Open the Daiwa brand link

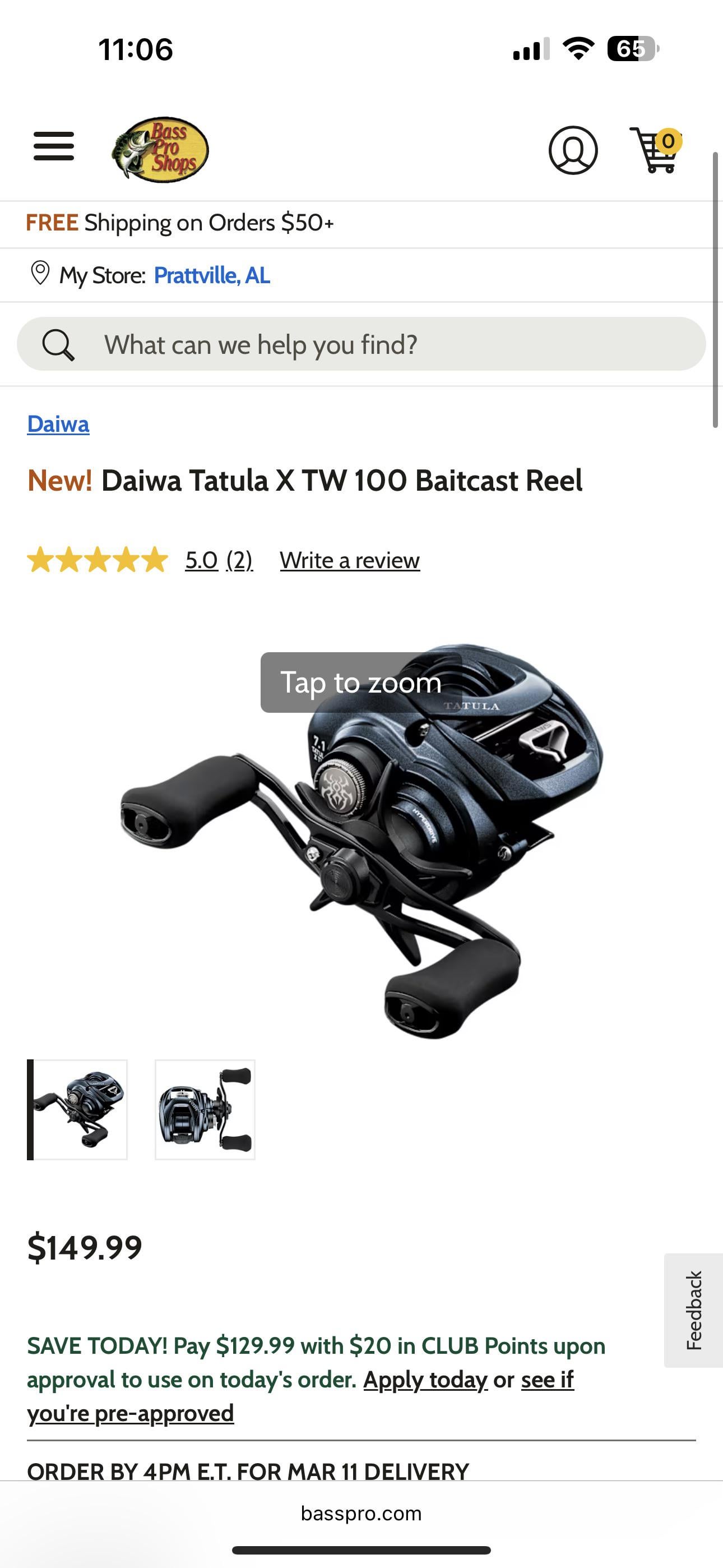(58, 425)
